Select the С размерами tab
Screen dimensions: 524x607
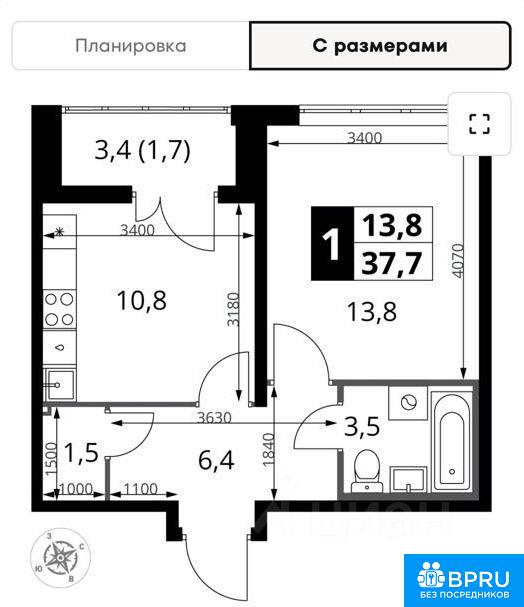click(x=380, y=46)
